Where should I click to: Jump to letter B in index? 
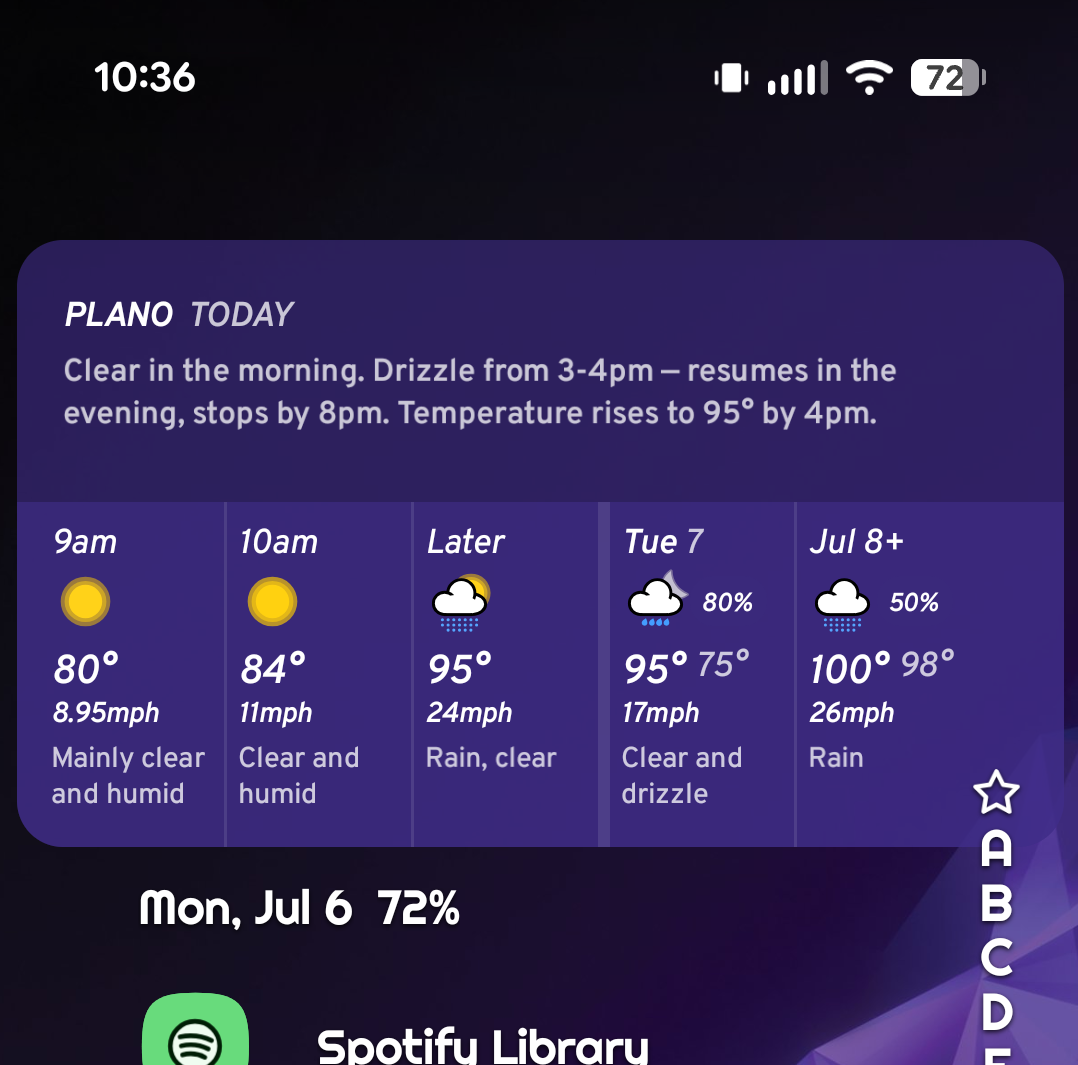click(x=996, y=903)
